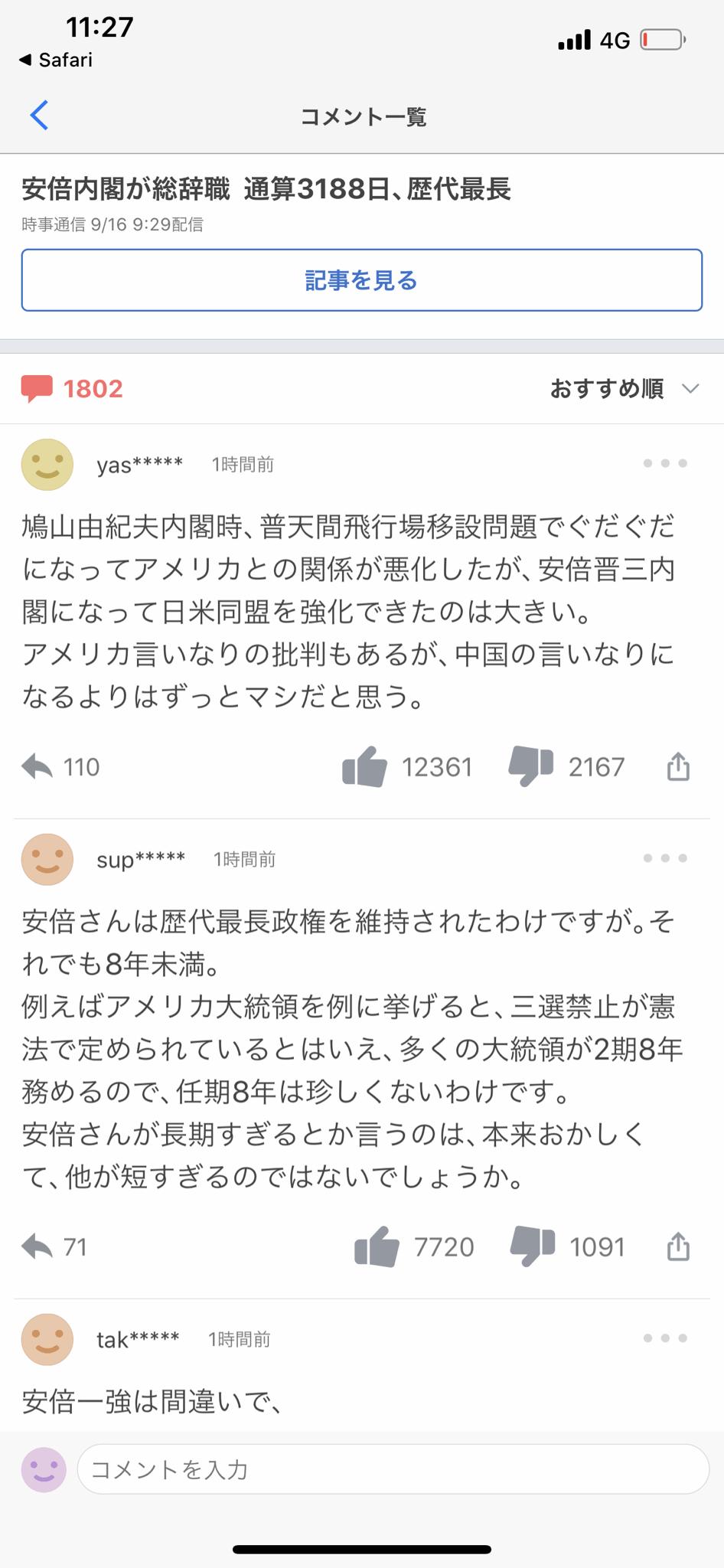Share the comment by sup*****
Screen dimensions: 724x1568
point(678,1247)
